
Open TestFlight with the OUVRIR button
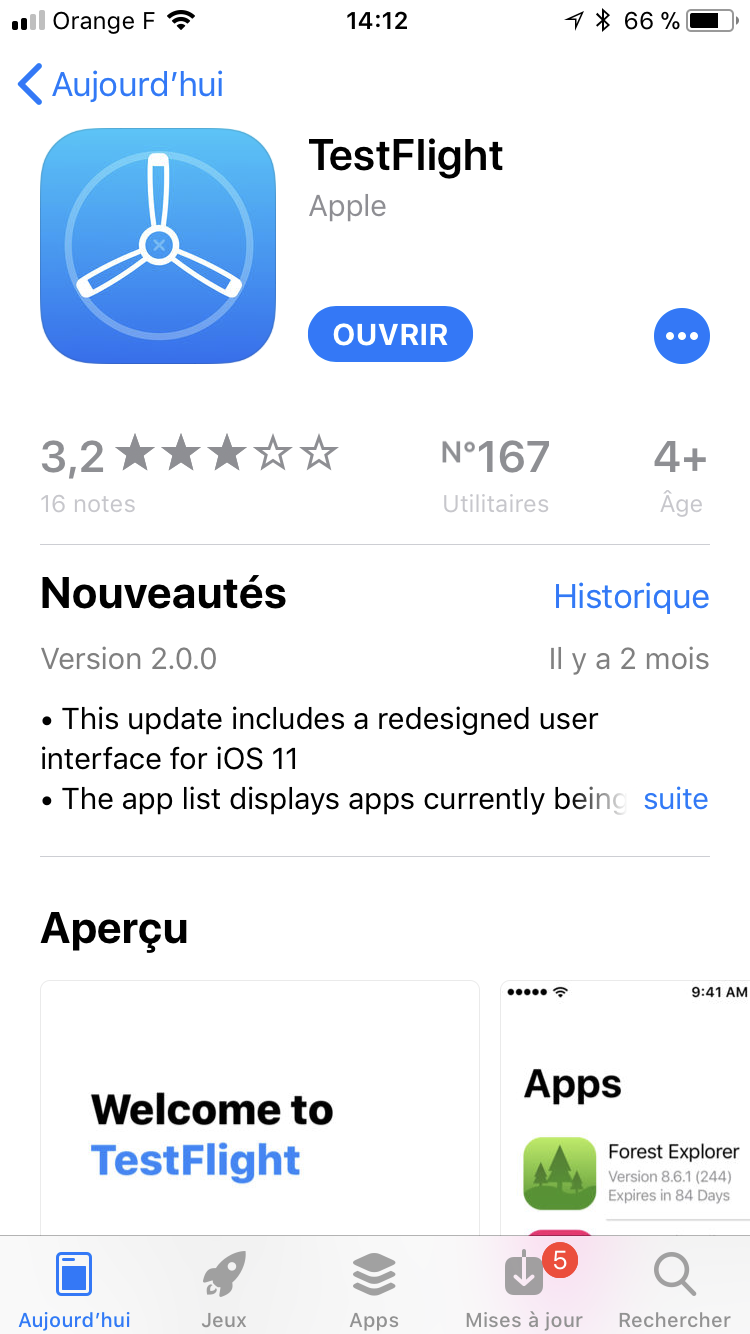pos(390,334)
